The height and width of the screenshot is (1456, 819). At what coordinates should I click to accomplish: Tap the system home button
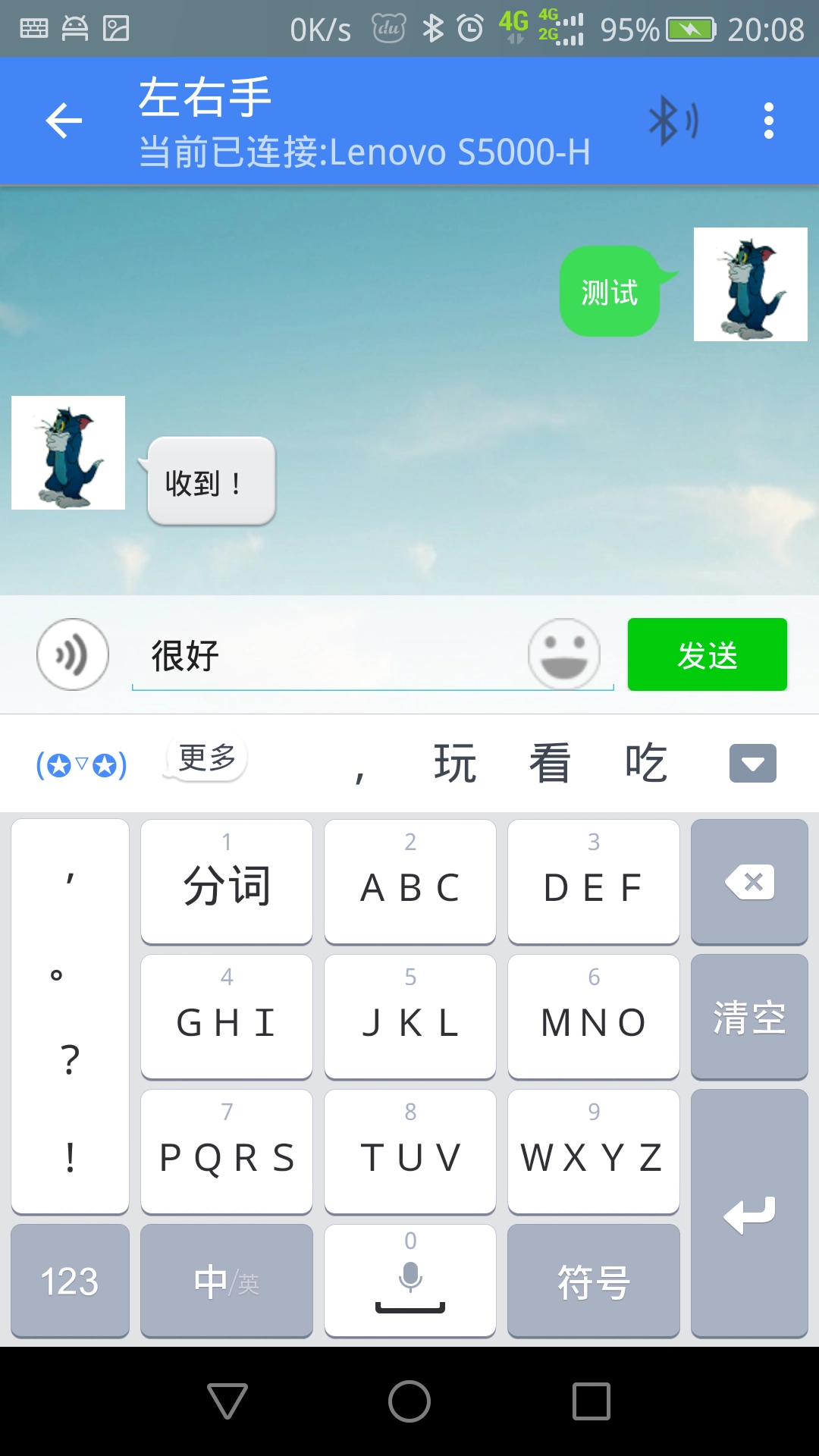pos(409,1401)
